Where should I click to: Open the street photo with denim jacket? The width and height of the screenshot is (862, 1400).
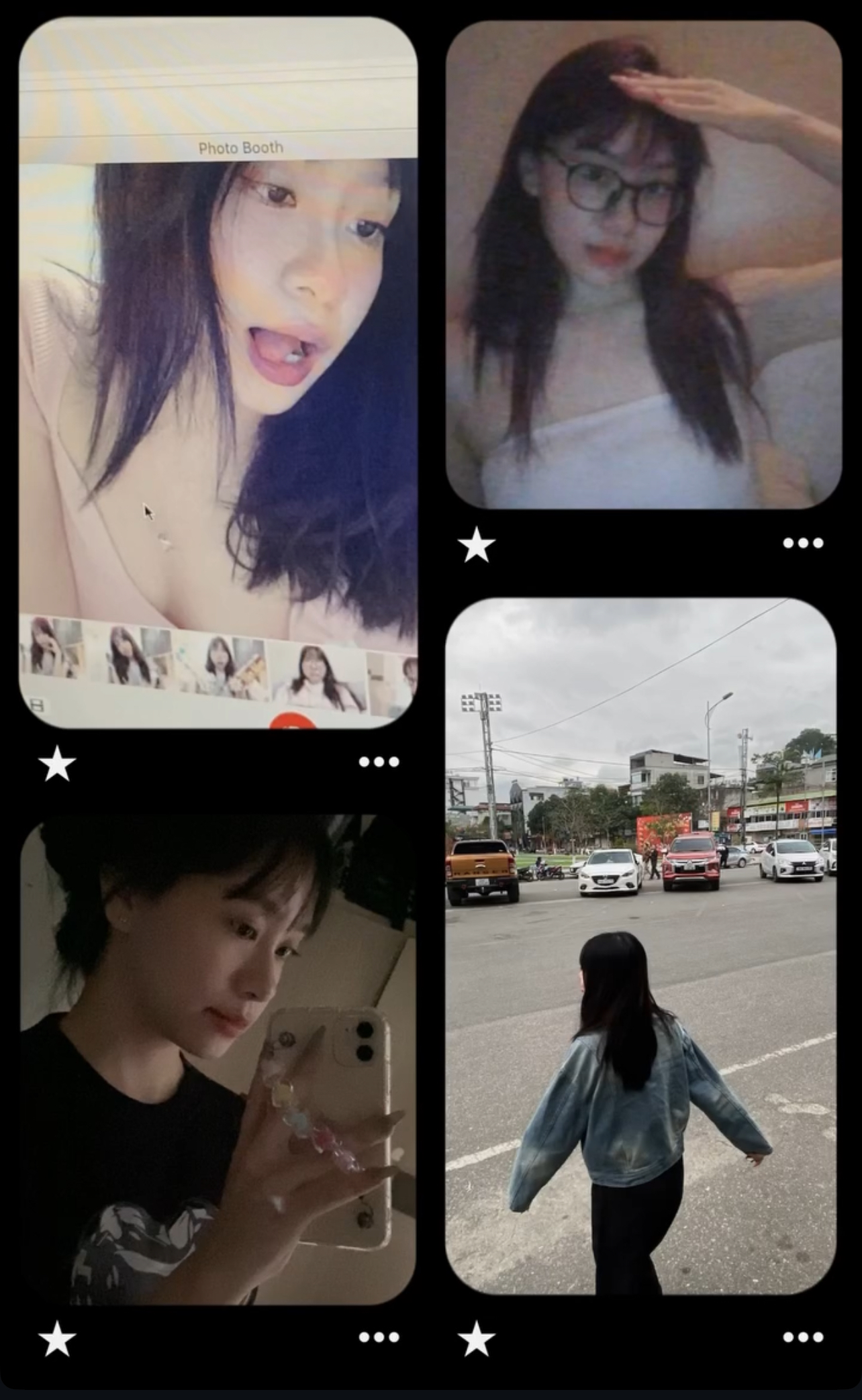point(640,946)
